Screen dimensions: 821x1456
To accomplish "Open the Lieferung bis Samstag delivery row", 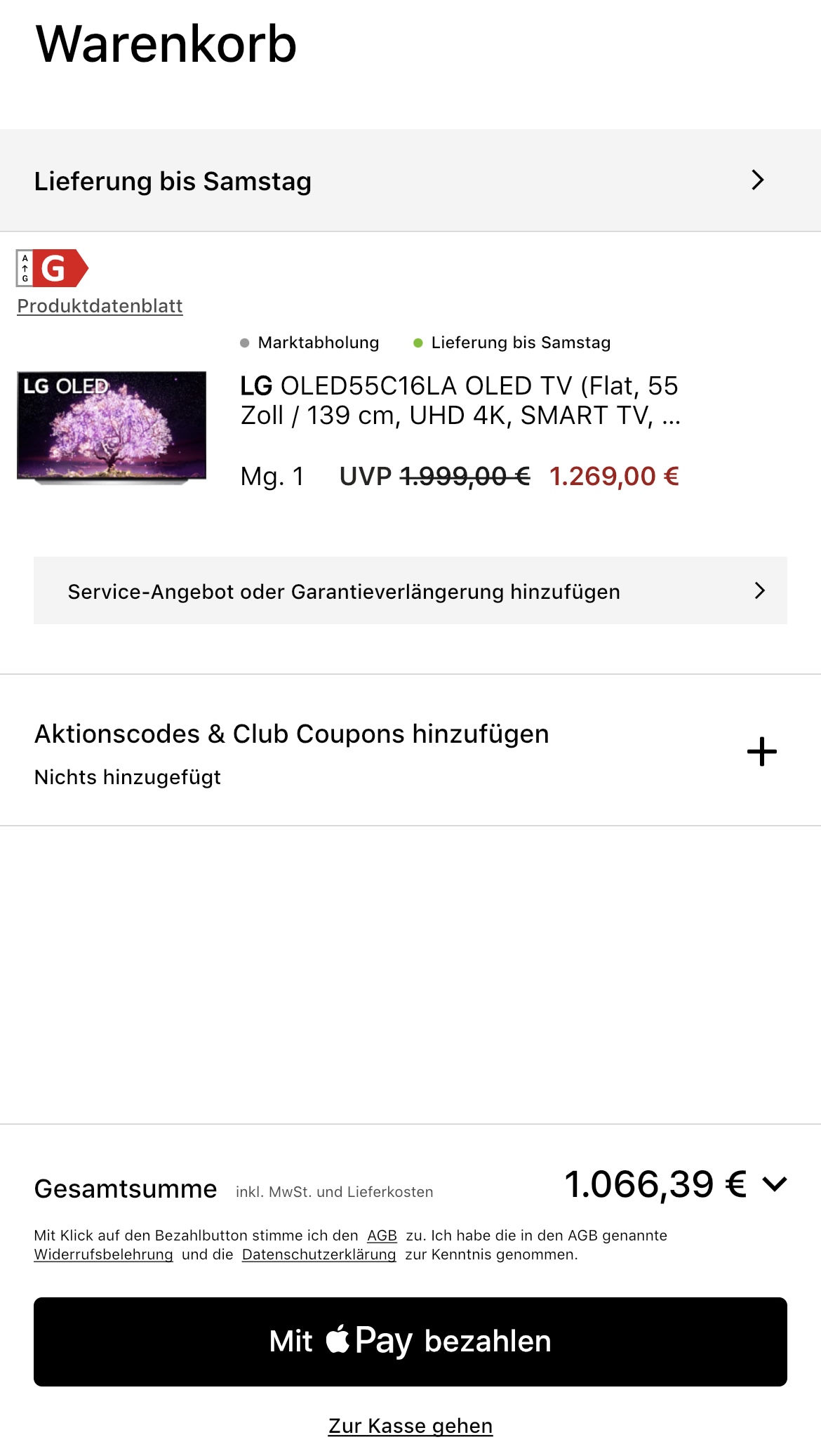I will 410,180.
